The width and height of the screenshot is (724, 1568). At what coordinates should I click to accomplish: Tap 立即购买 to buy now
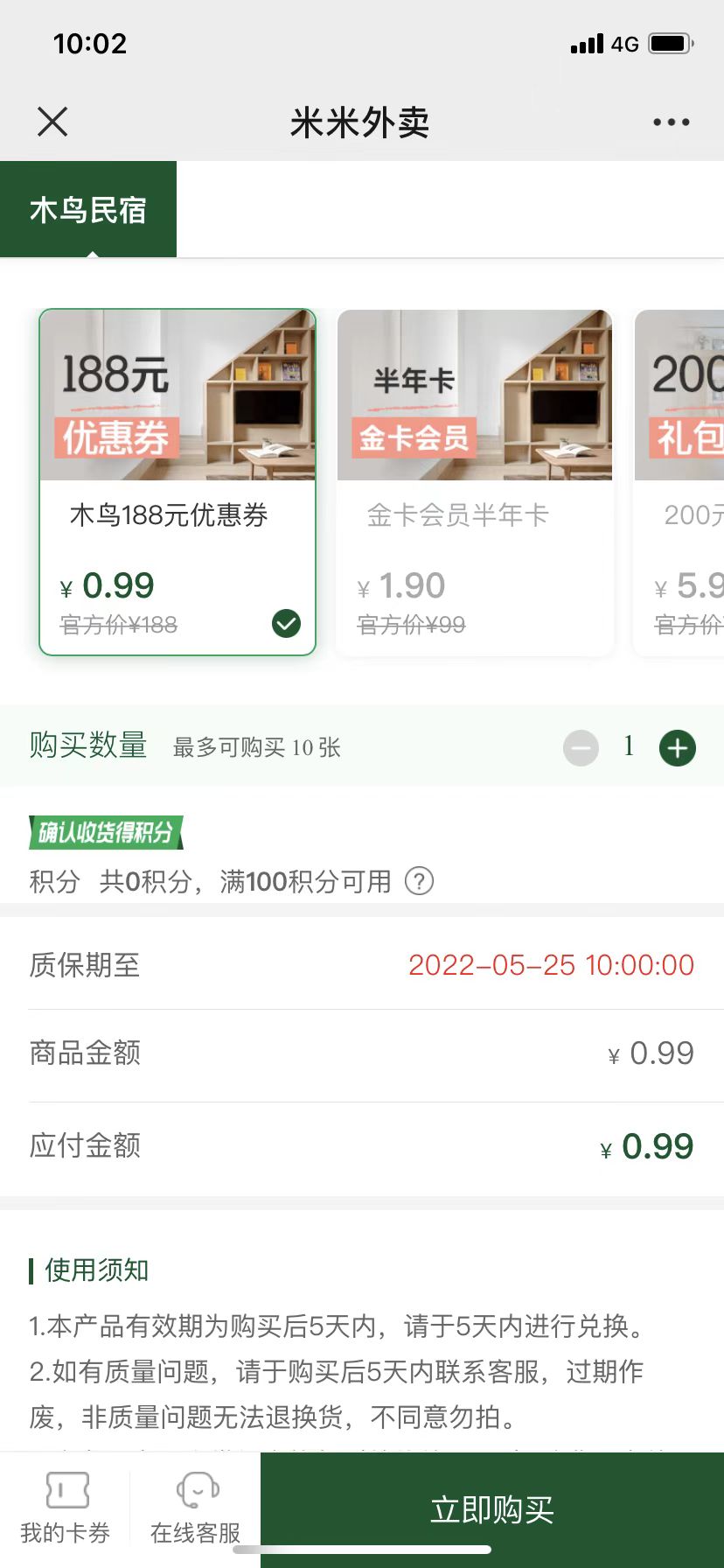pyautogui.click(x=492, y=1509)
